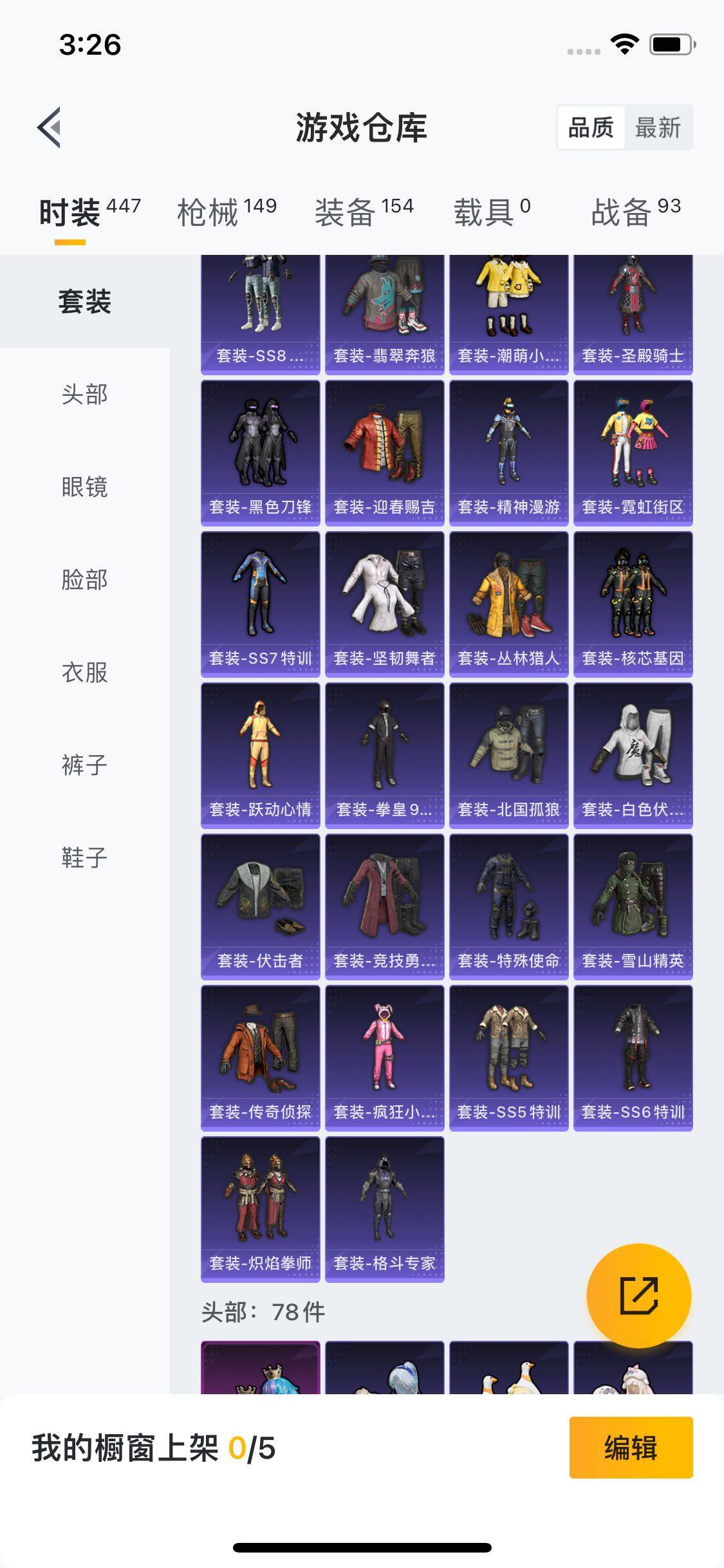The width and height of the screenshot is (724, 1568).
Task: Tap the orange share floating button
Action: click(638, 1296)
